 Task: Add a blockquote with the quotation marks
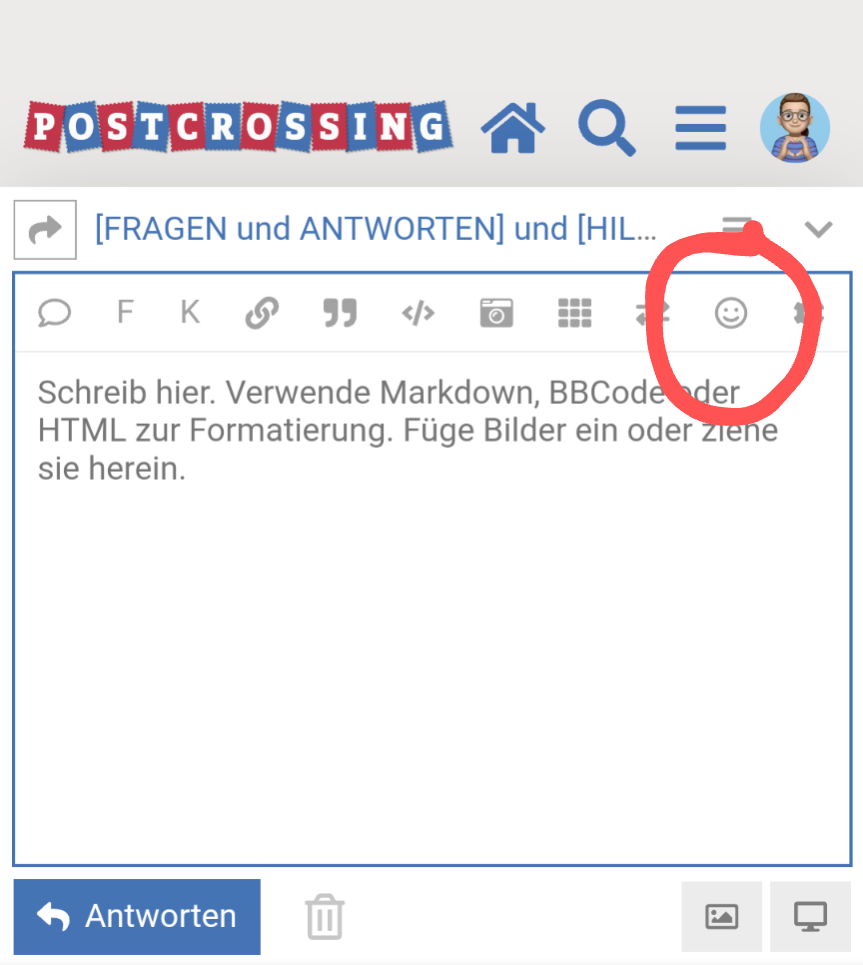340,314
